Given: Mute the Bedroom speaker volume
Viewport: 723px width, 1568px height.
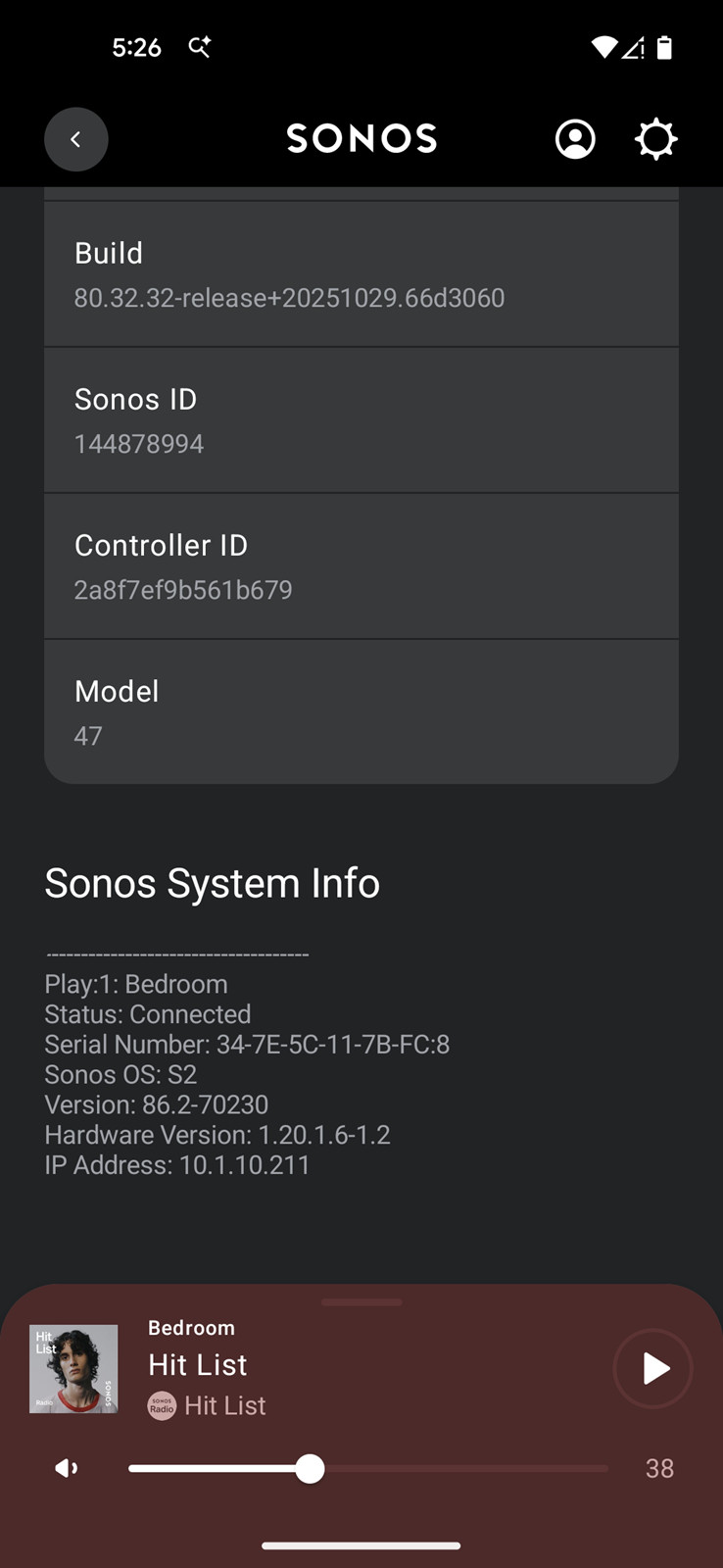Looking at the screenshot, I should (67, 1468).
